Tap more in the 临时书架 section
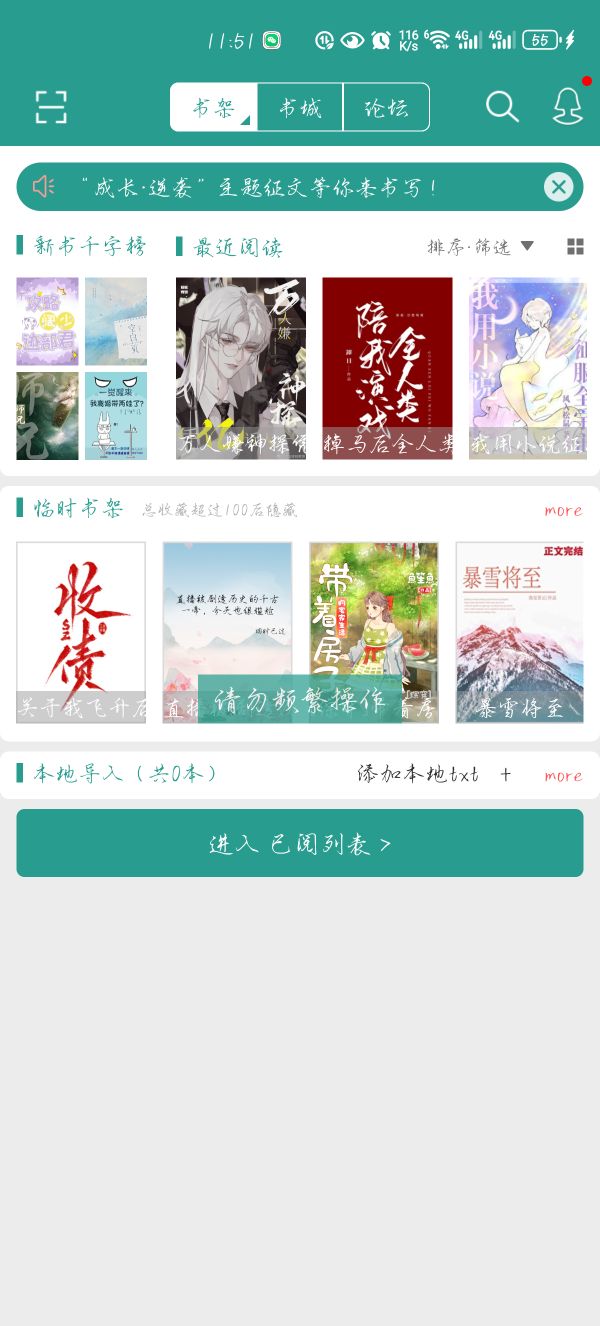The width and height of the screenshot is (600, 1326). (563, 510)
